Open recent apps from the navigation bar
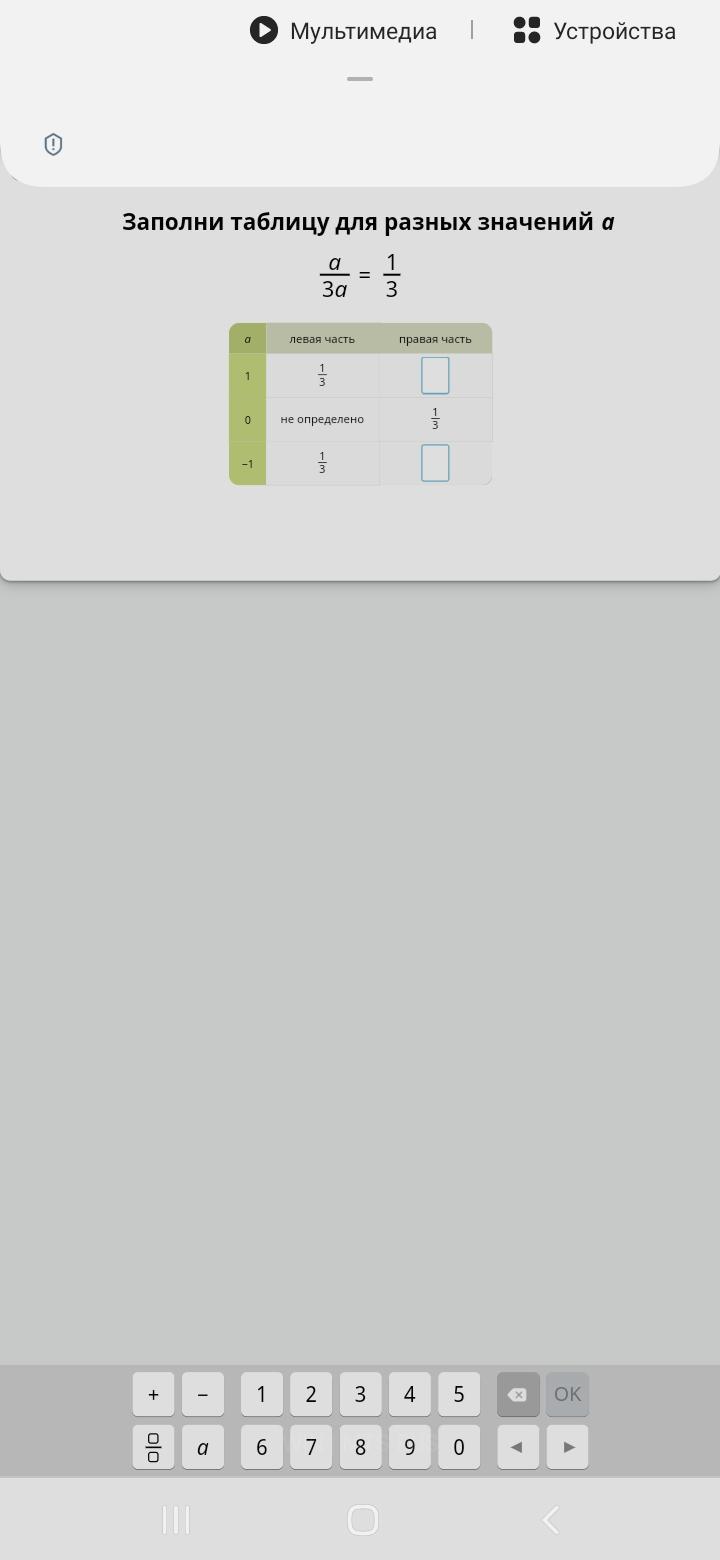 click(x=176, y=1520)
